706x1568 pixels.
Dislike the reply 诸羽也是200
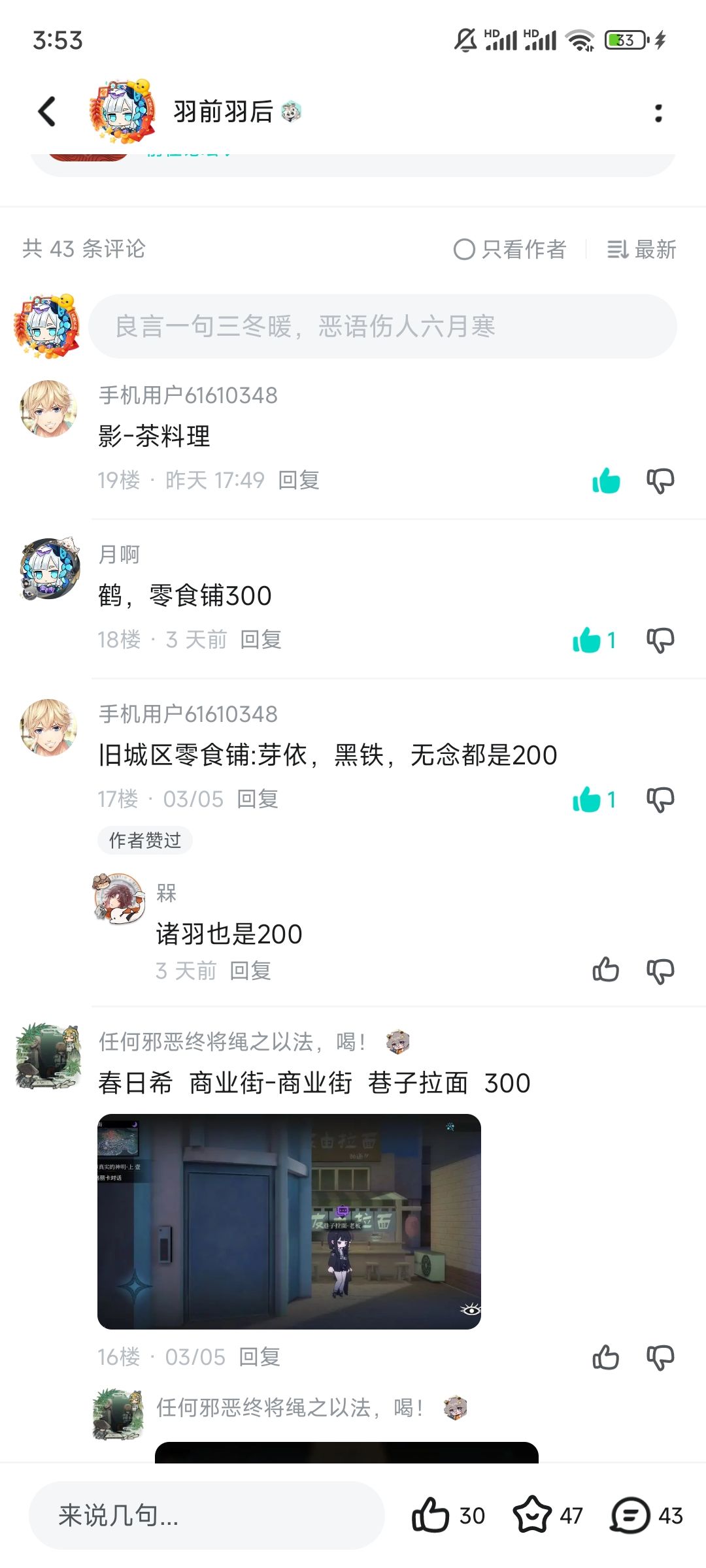(x=660, y=971)
